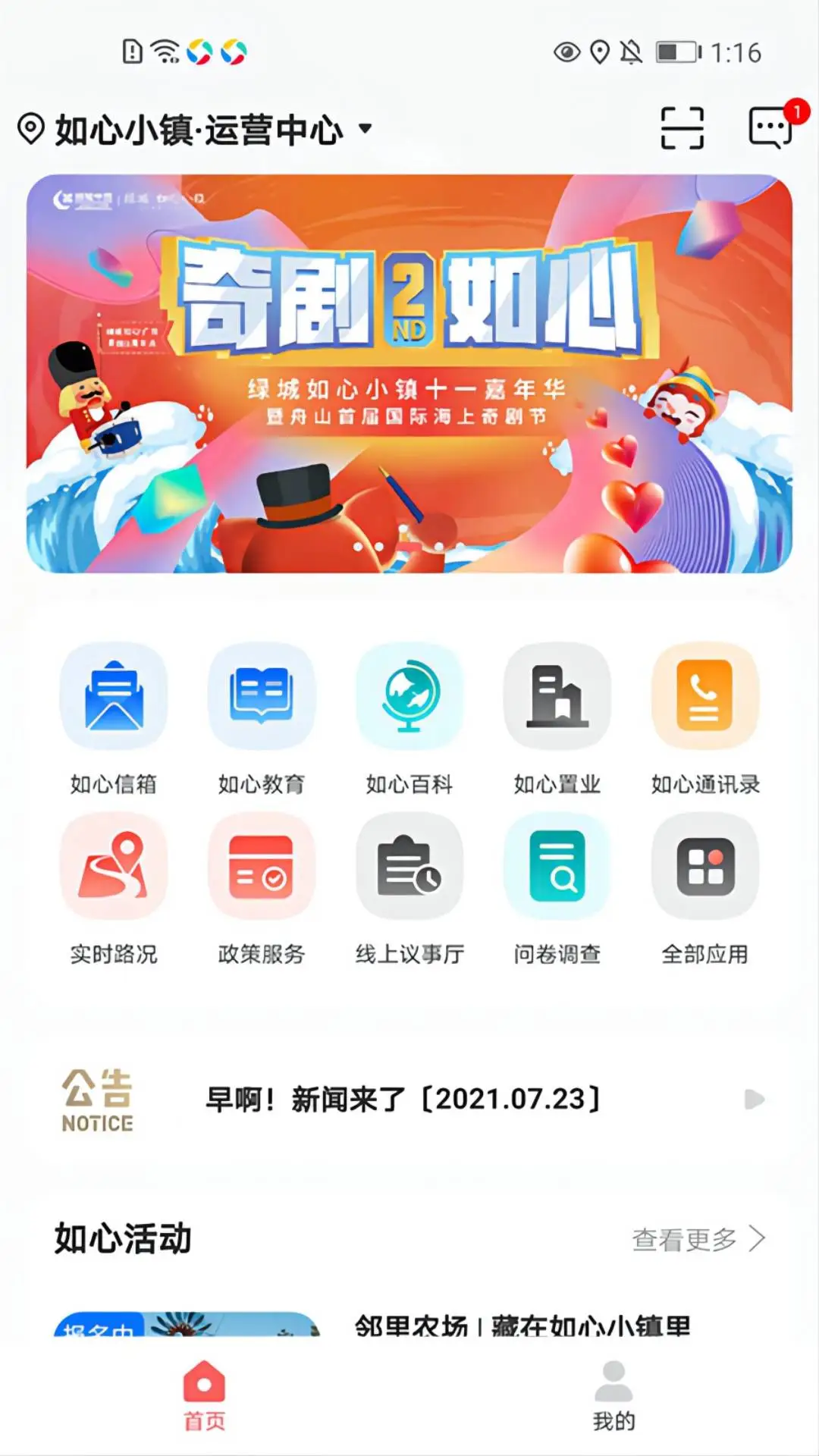Open the 邻里农场 activity card
Screen dimensions: 819x1456
pos(522,1326)
